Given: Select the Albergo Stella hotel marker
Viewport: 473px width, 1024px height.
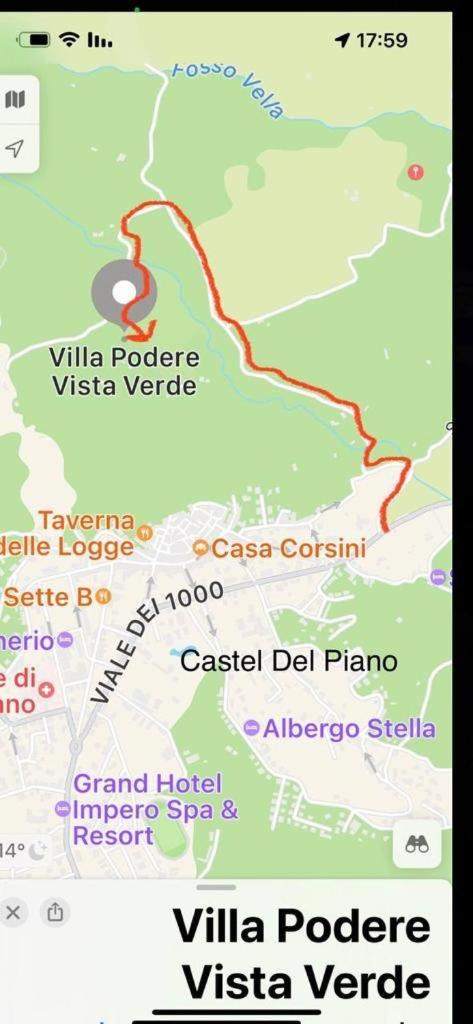Looking at the screenshot, I should tap(252, 728).
